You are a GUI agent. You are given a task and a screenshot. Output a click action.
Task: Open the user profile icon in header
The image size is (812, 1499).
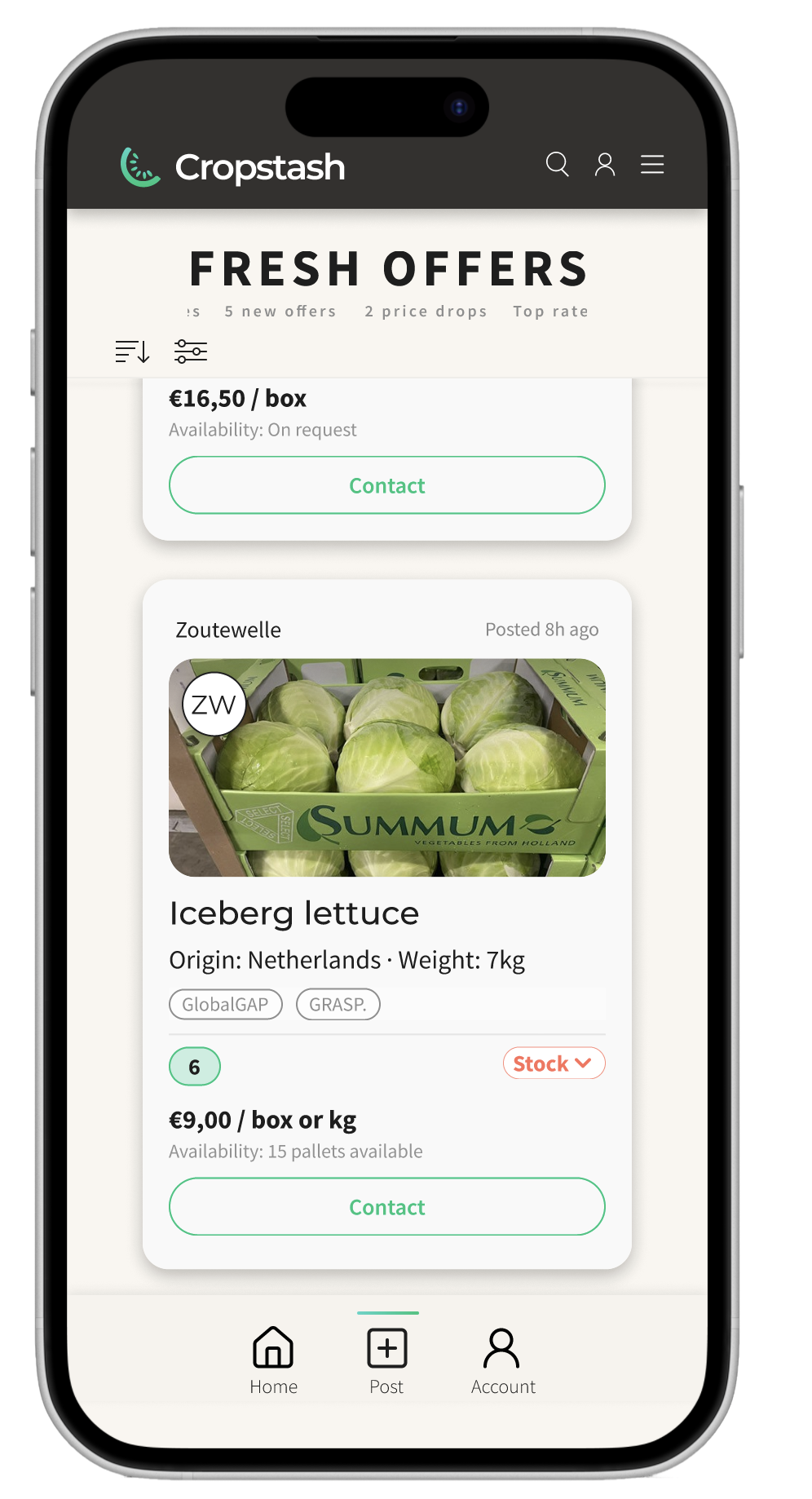tap(605, 165)
